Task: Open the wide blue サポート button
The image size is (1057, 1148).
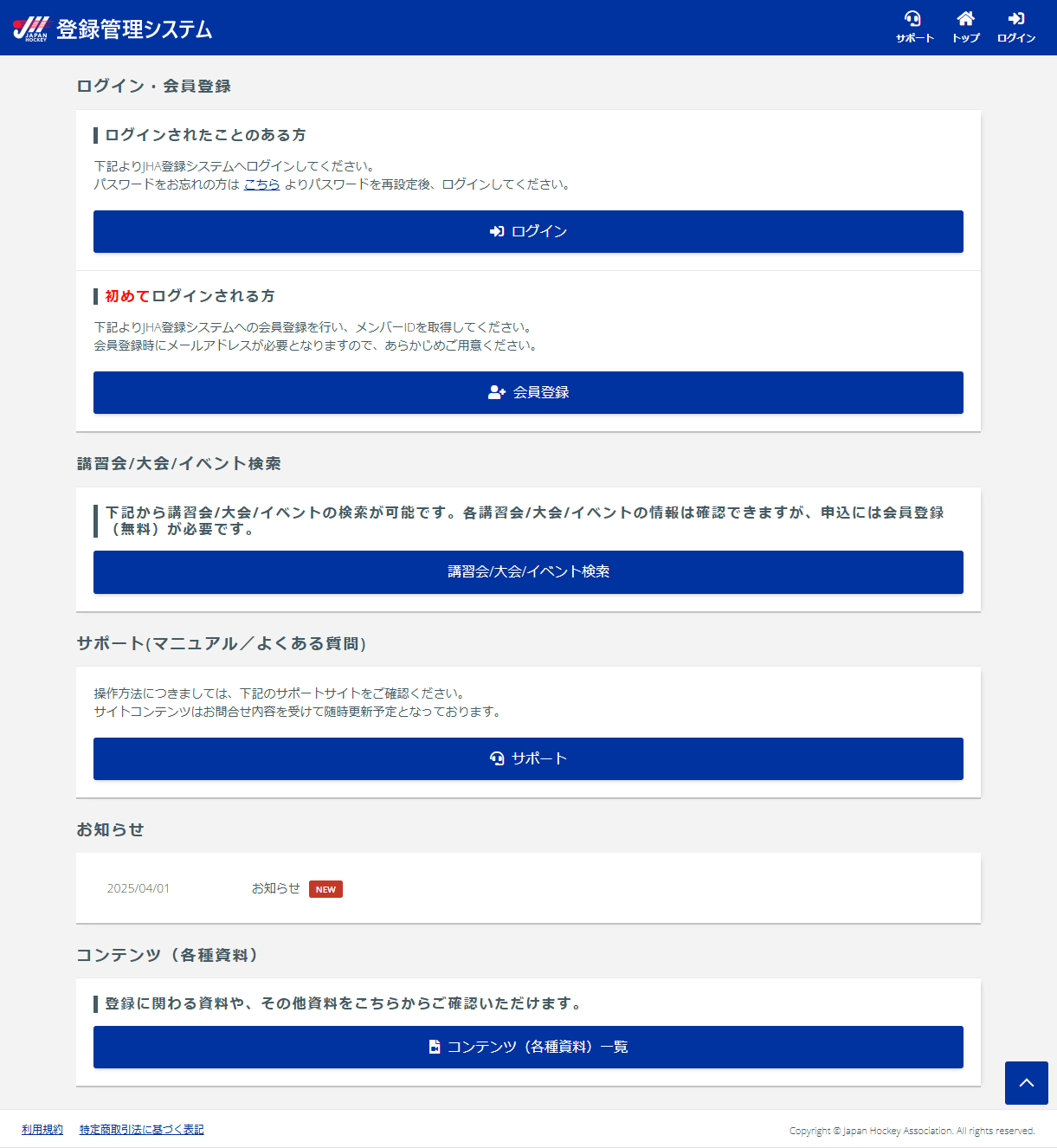Action: (528, 758)
